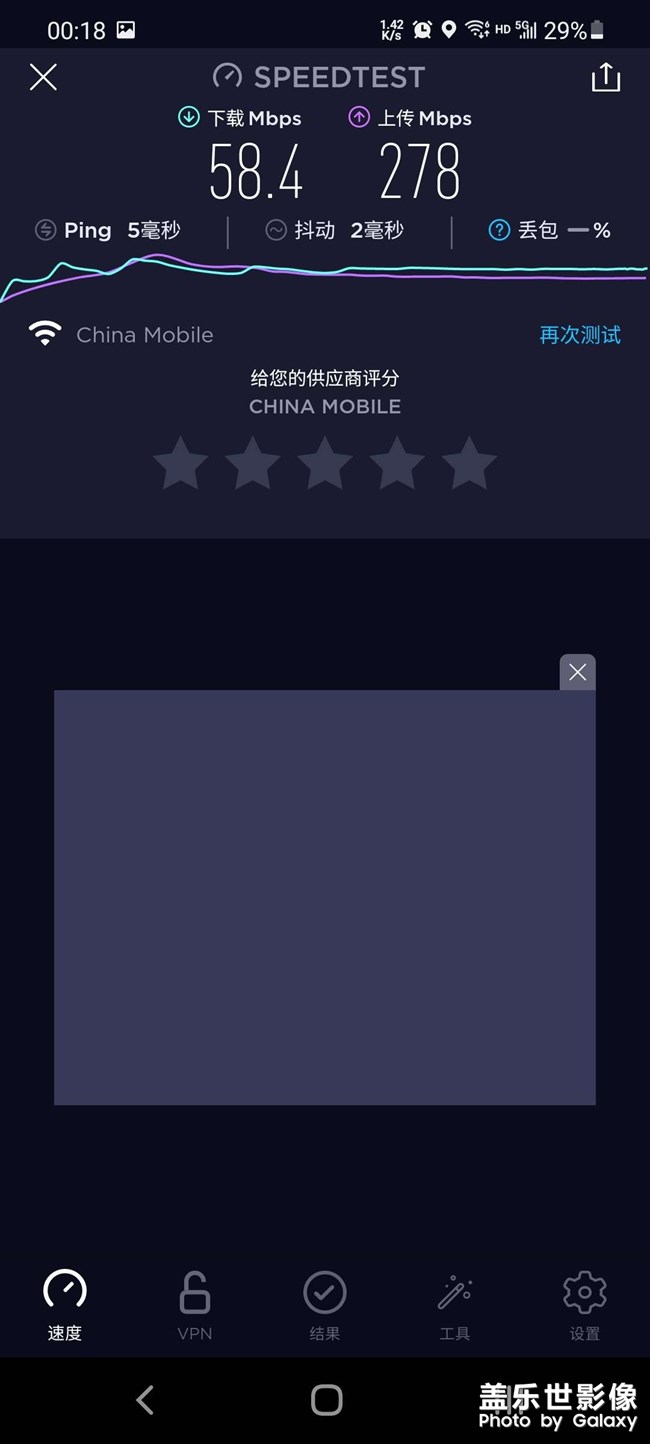650x1444 pixels.
Task: Close the speed test result screen
Action: click(x=43, y=77)
